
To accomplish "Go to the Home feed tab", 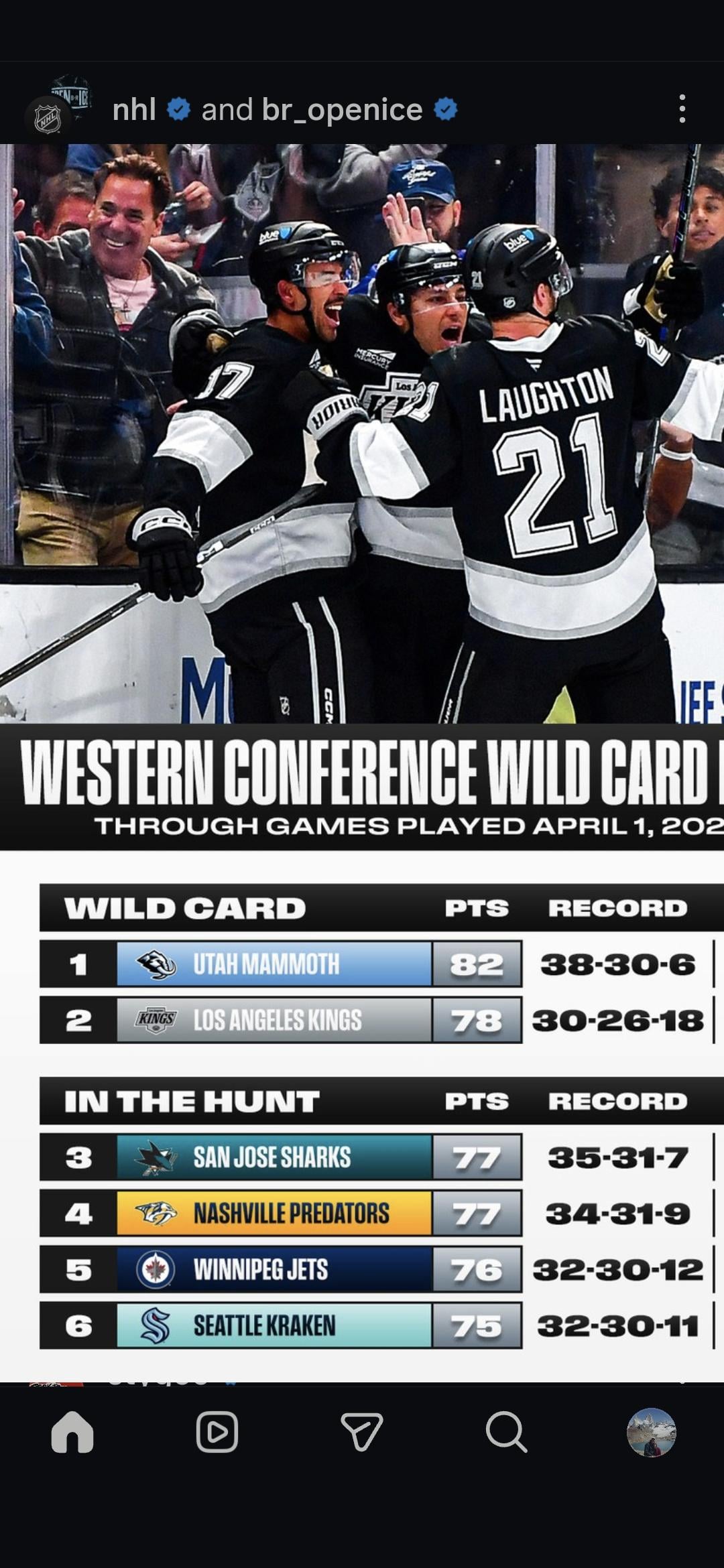I will [x=72, y=1432].
